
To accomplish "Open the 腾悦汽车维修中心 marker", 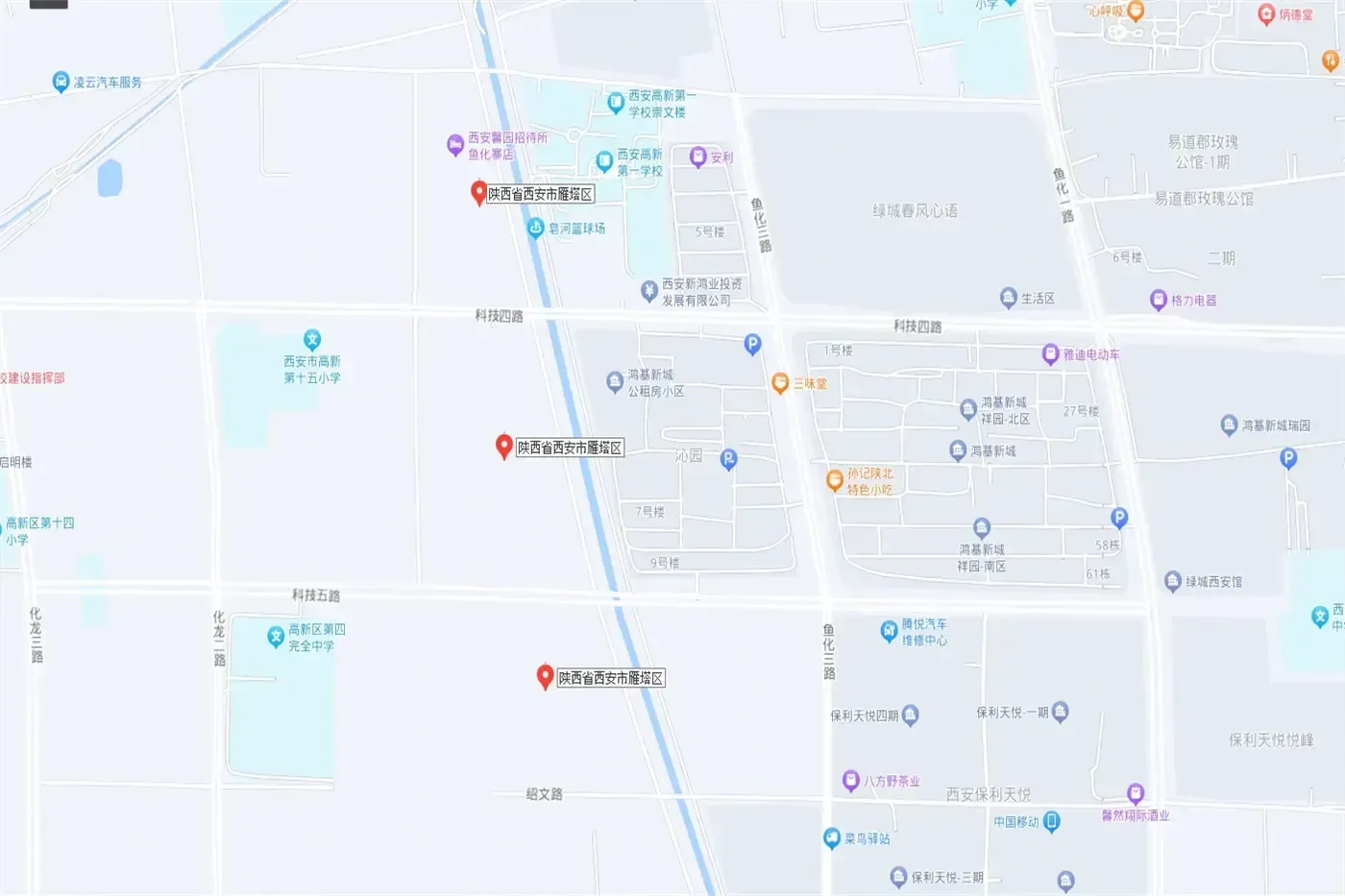I will 889,631.
